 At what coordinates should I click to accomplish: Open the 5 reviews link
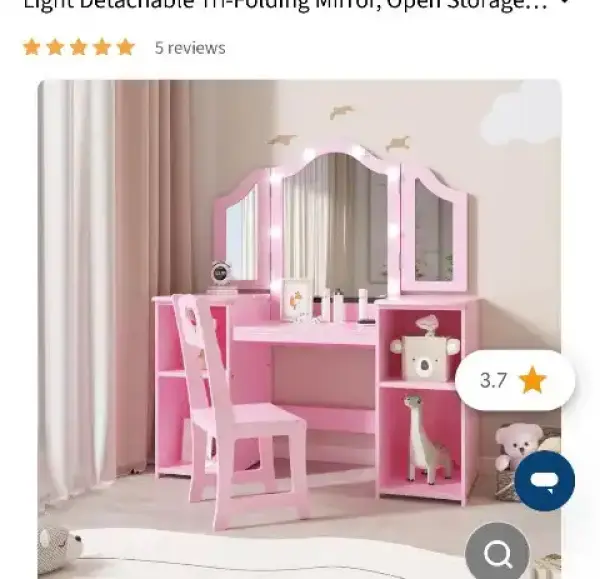pos(189,48)
